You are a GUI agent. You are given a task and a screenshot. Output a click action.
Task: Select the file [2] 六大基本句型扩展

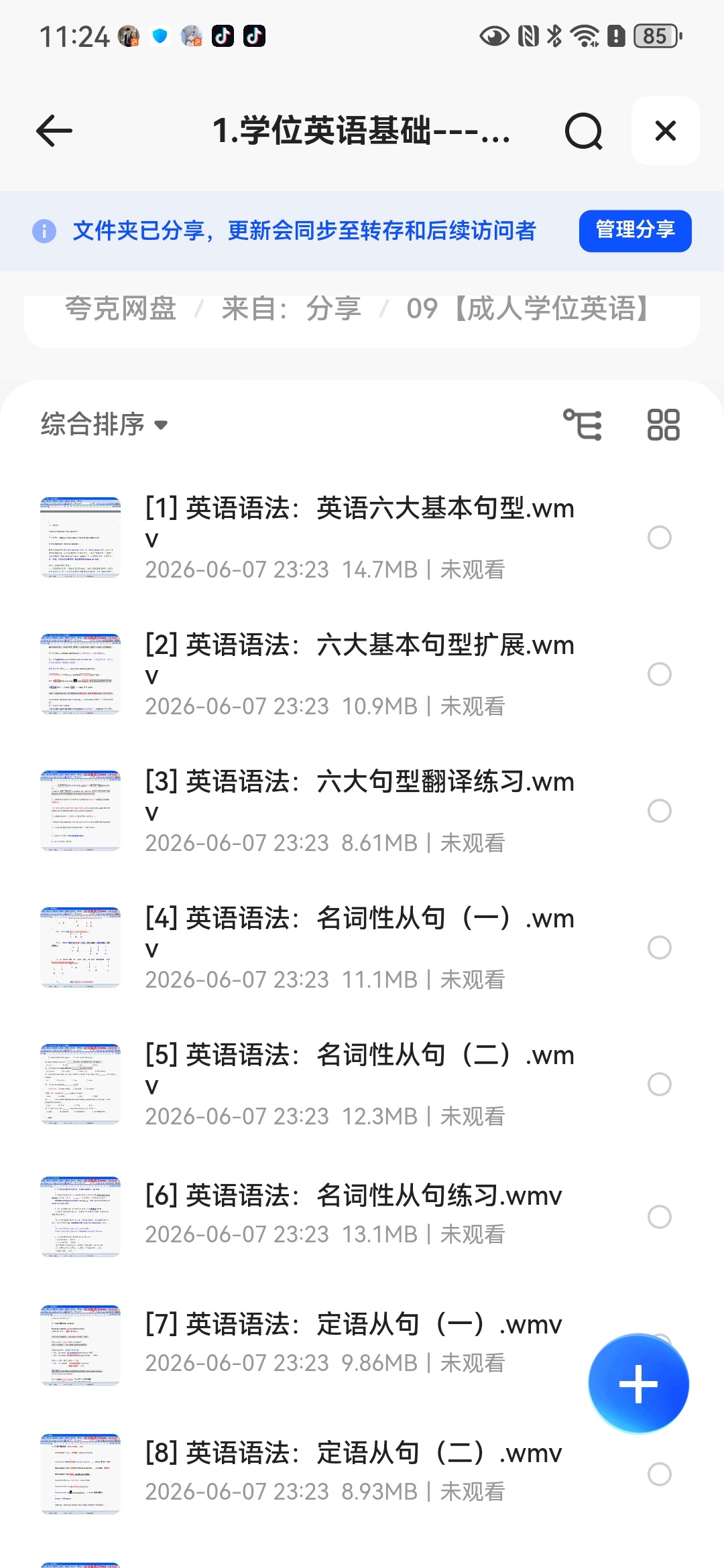660,674
